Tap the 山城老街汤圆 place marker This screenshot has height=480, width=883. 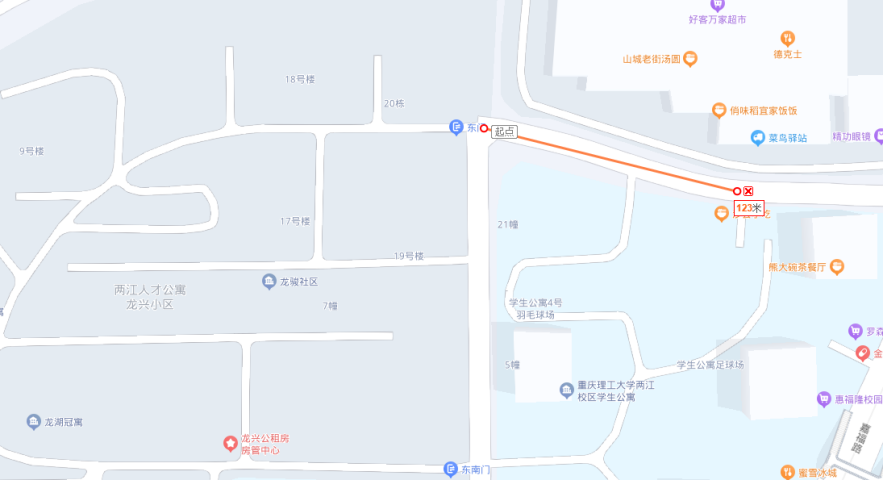pyautogui.click(x=690, y=59)
